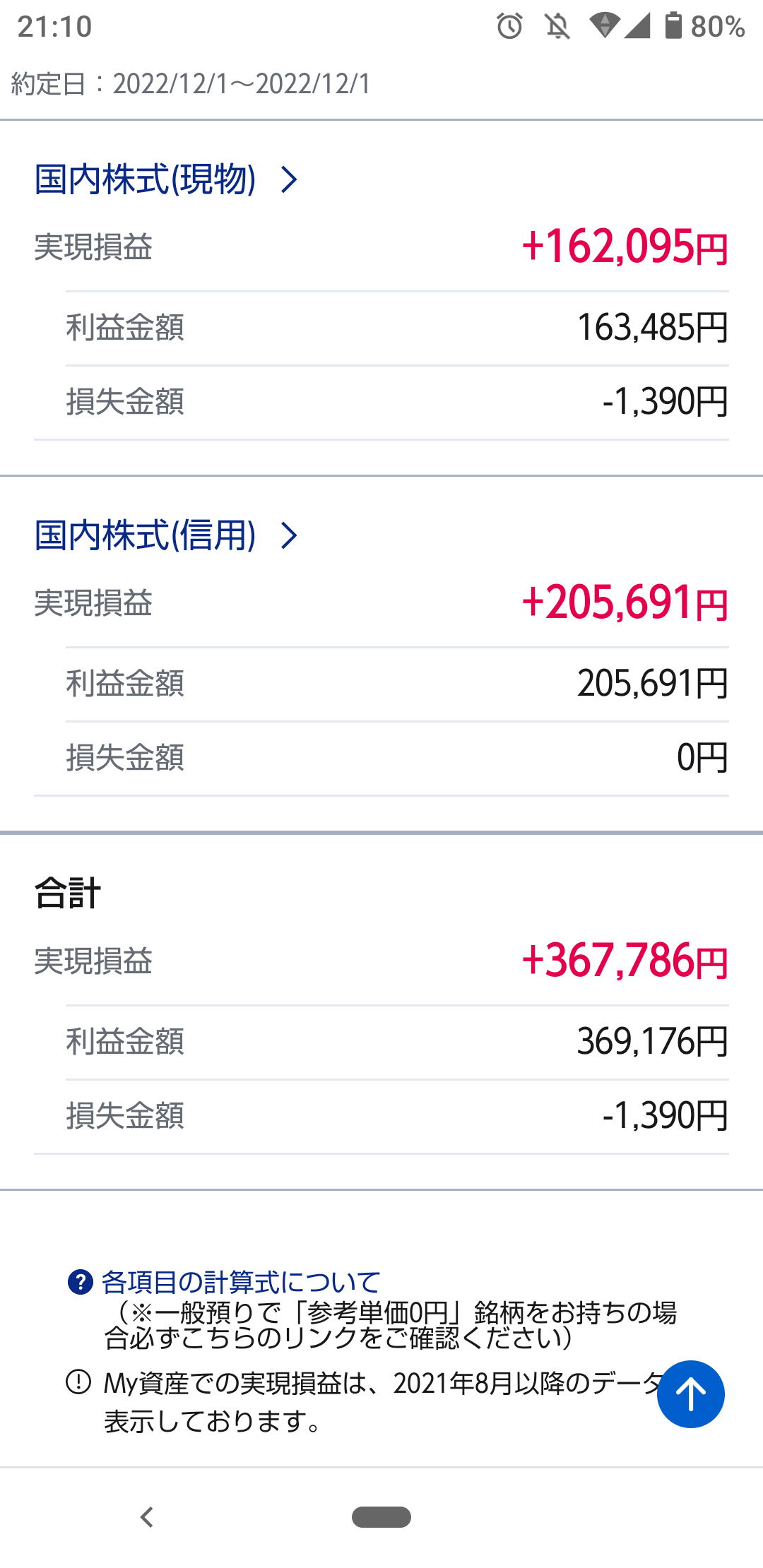Tap the home pill in navigation bar
Screen dimensions: 763x1568
click(x=381, y=1516)
